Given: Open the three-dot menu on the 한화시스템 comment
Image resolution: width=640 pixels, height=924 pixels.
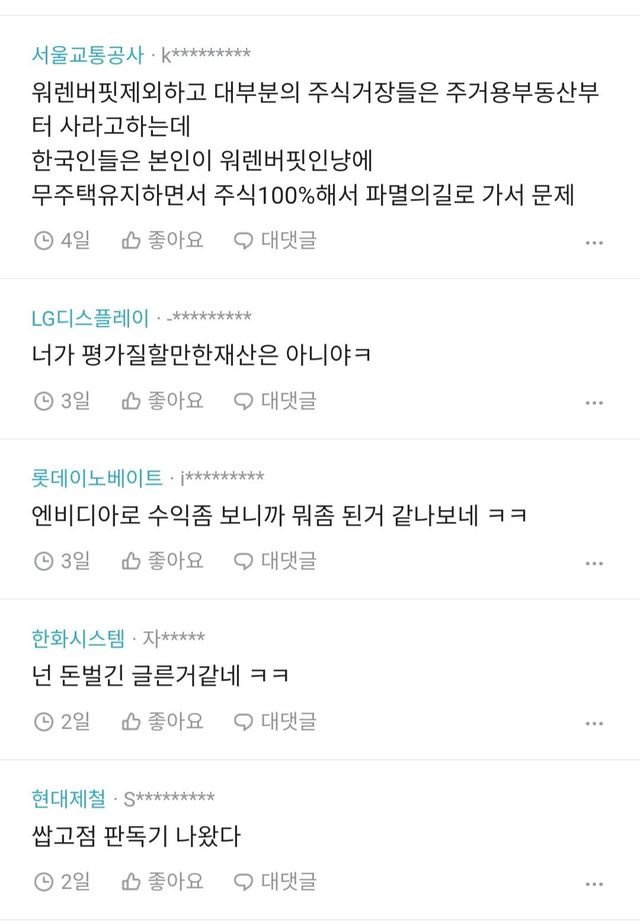Looking at the screenshot, I should (x=594, y=723).
